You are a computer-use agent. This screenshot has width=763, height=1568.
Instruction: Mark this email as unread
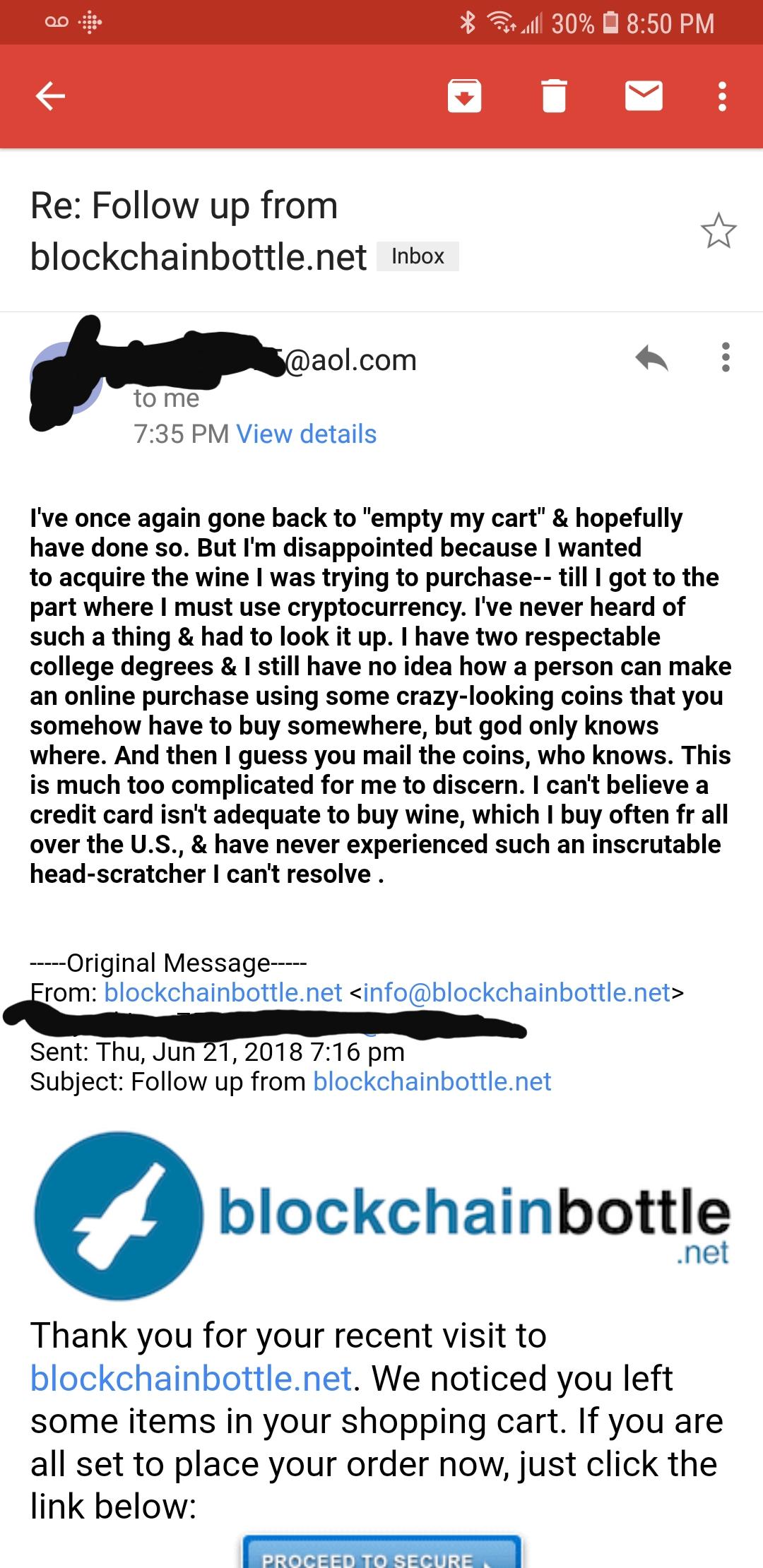644,95
